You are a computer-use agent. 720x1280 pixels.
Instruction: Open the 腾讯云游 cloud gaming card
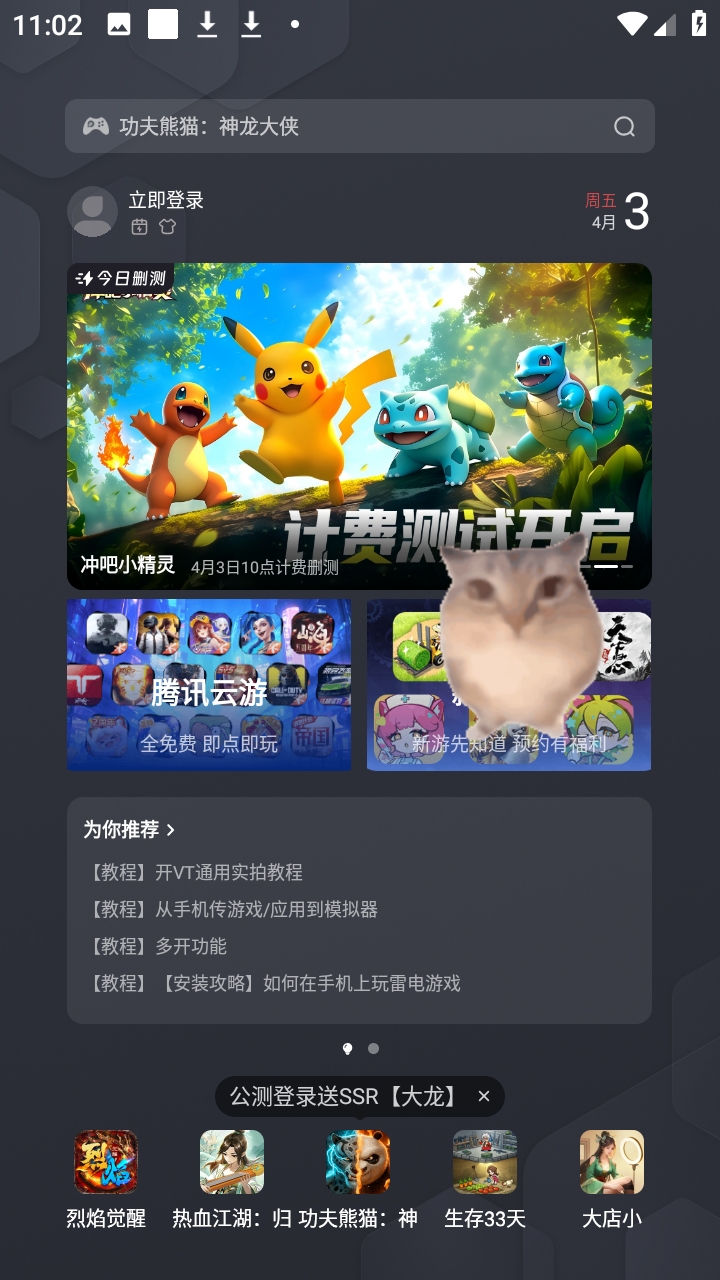208,686
